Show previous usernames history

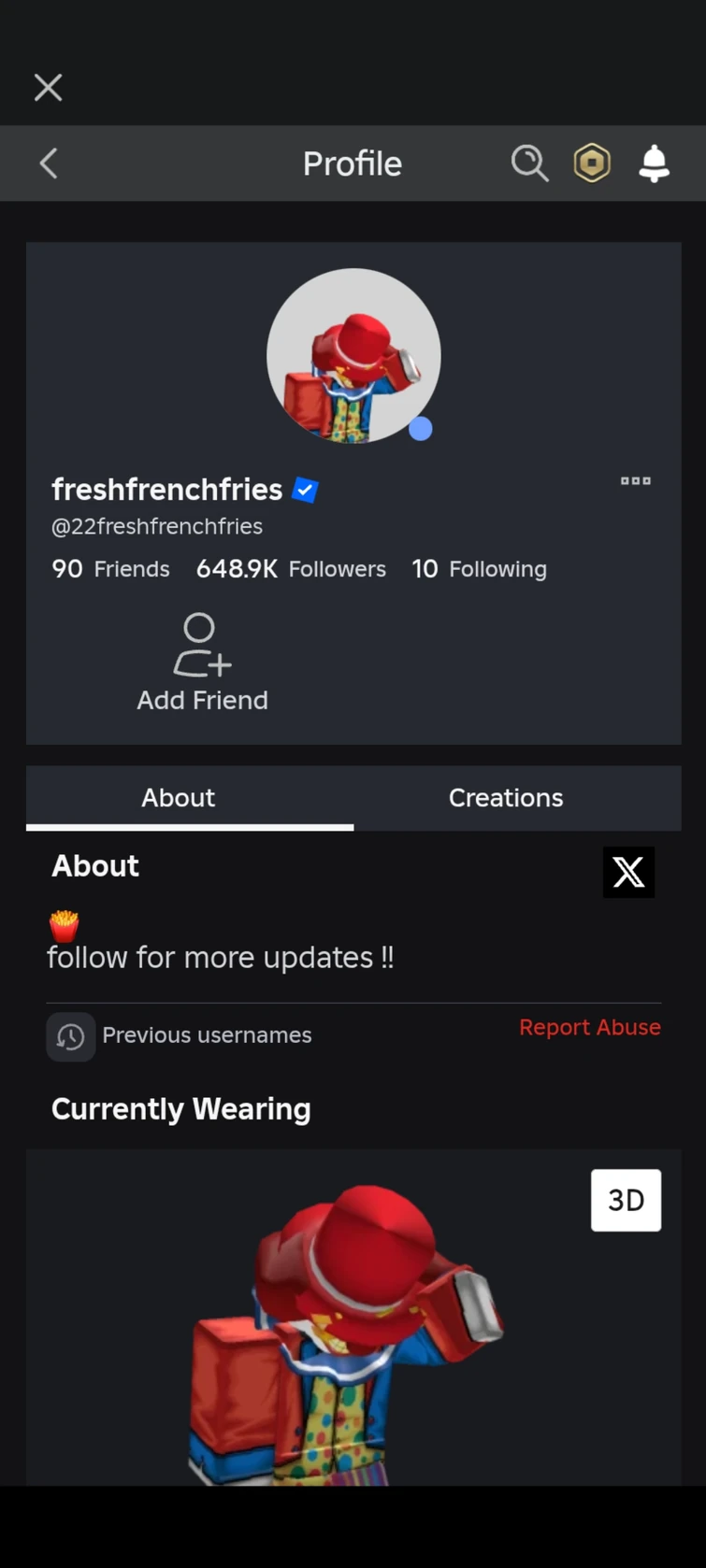pyautogui.click(x=180, y=1035)
